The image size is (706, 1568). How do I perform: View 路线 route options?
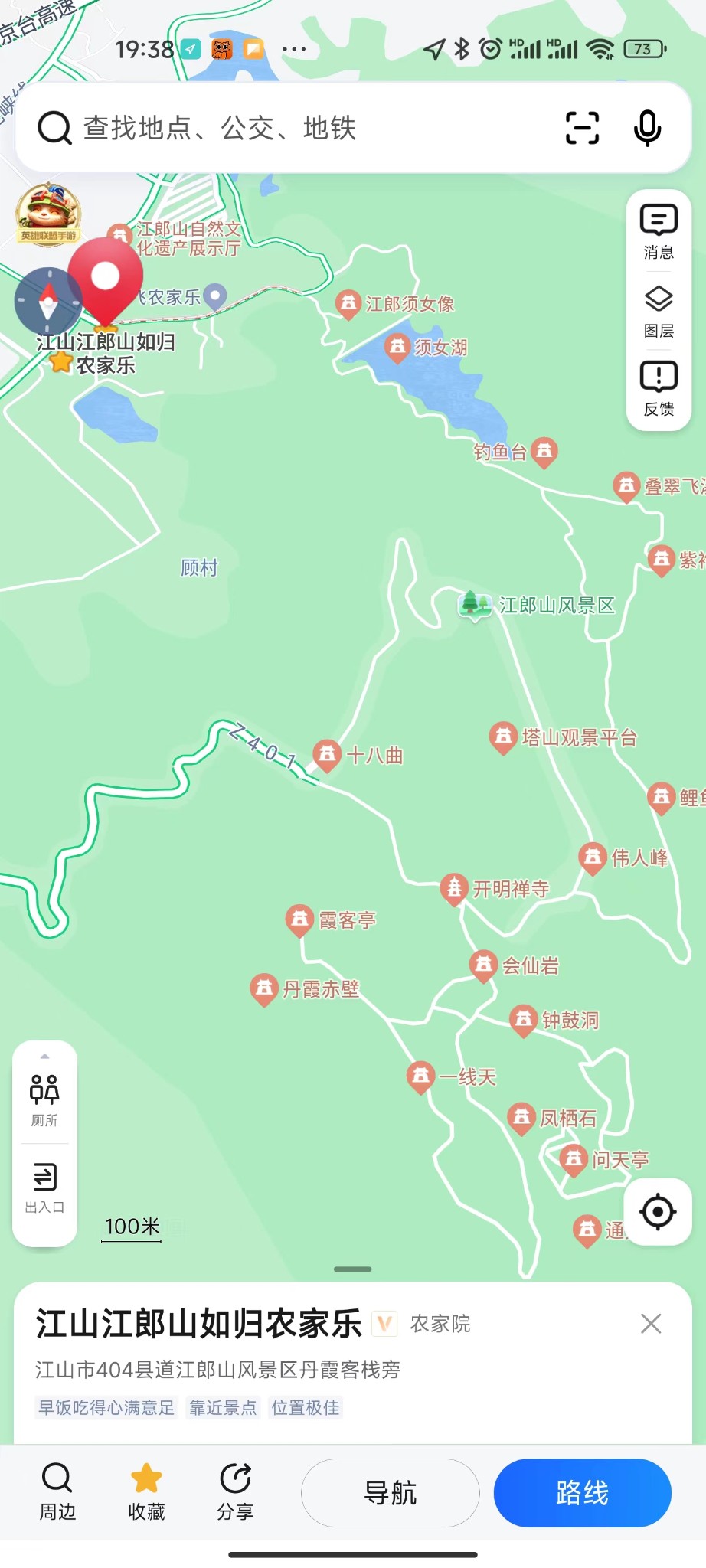point(582,1493)
